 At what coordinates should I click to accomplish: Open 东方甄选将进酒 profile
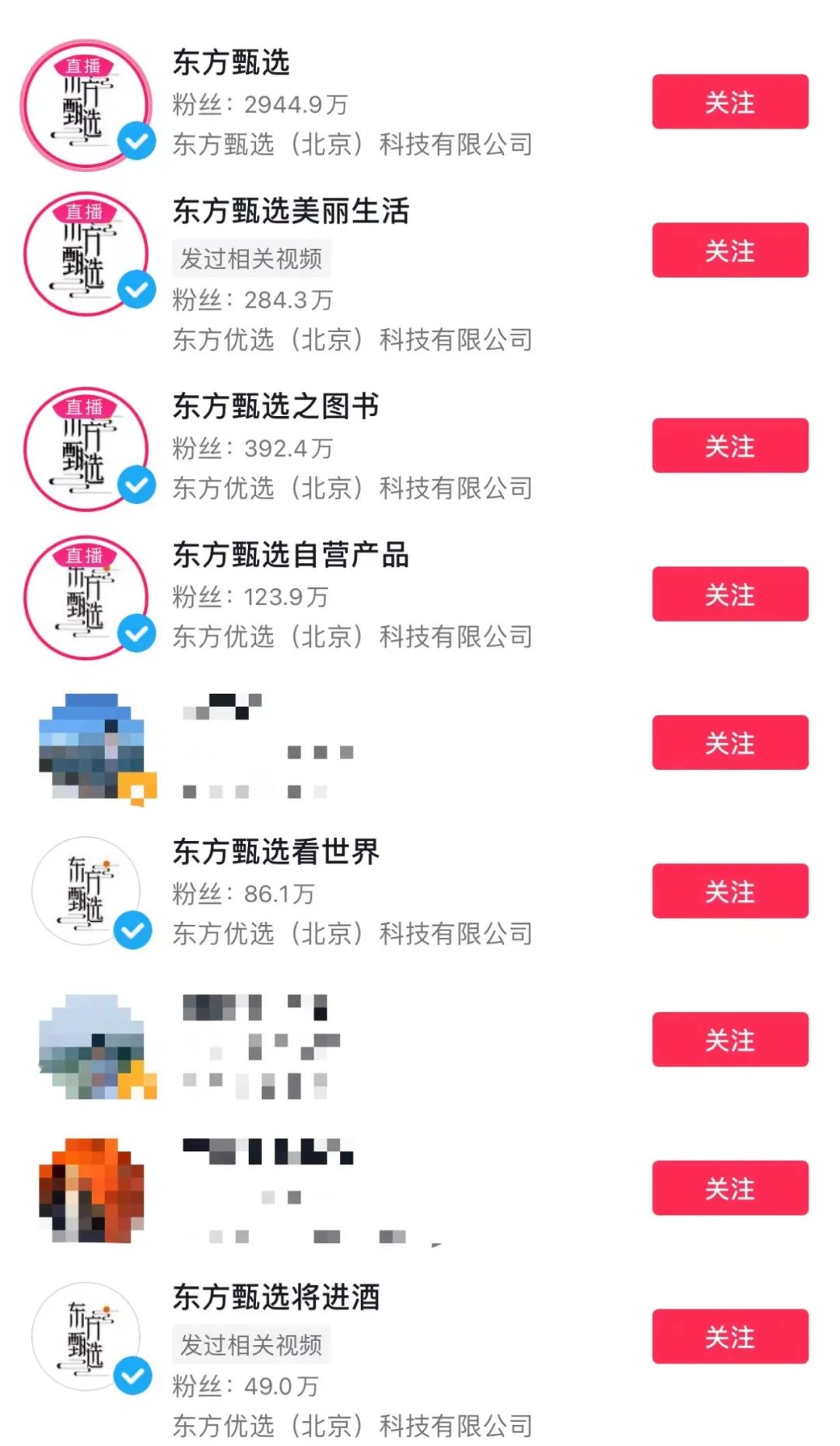click(275, 1297)
